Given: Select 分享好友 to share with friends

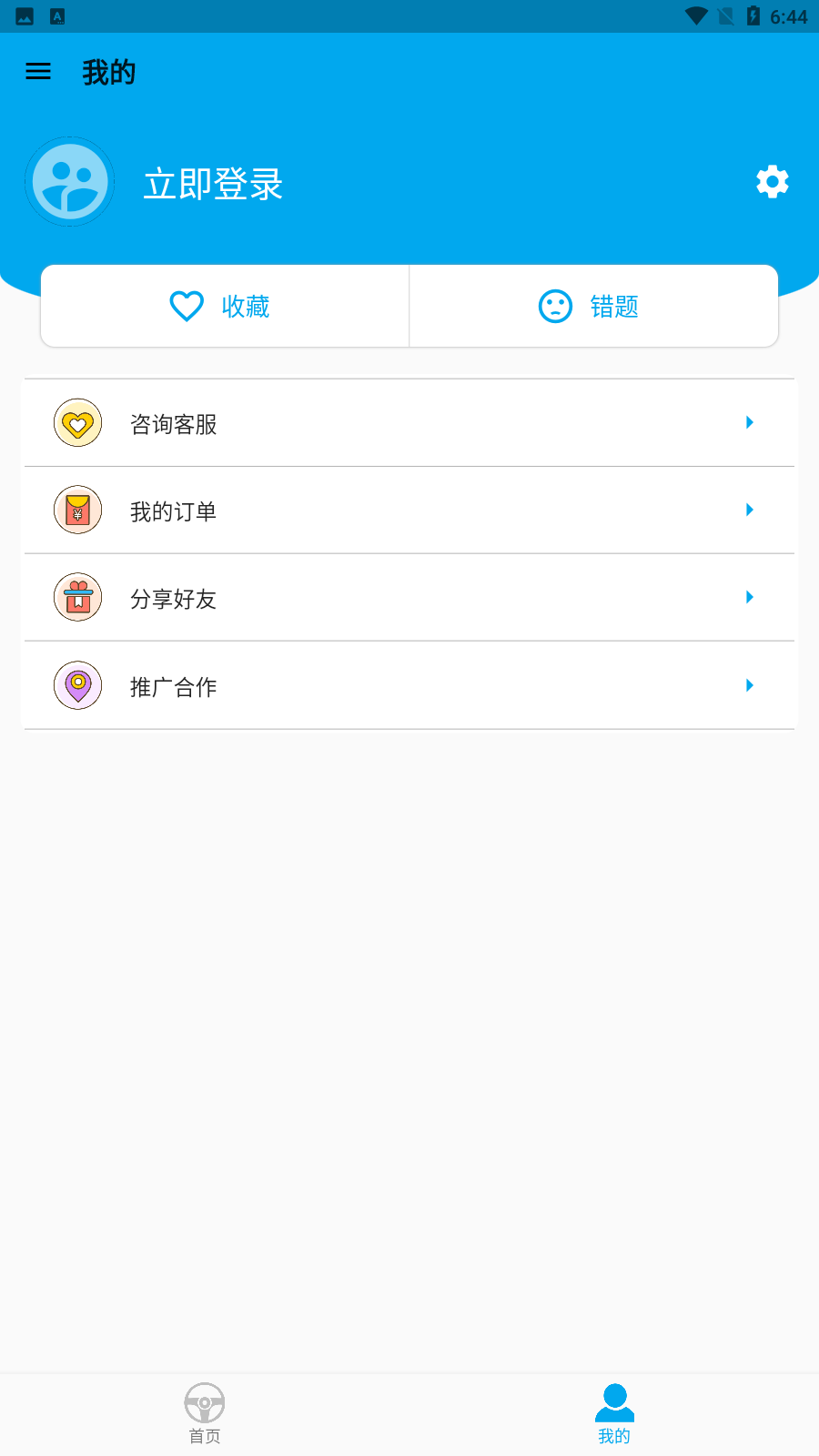Looking at the screenshot, I should click(409, 598).
